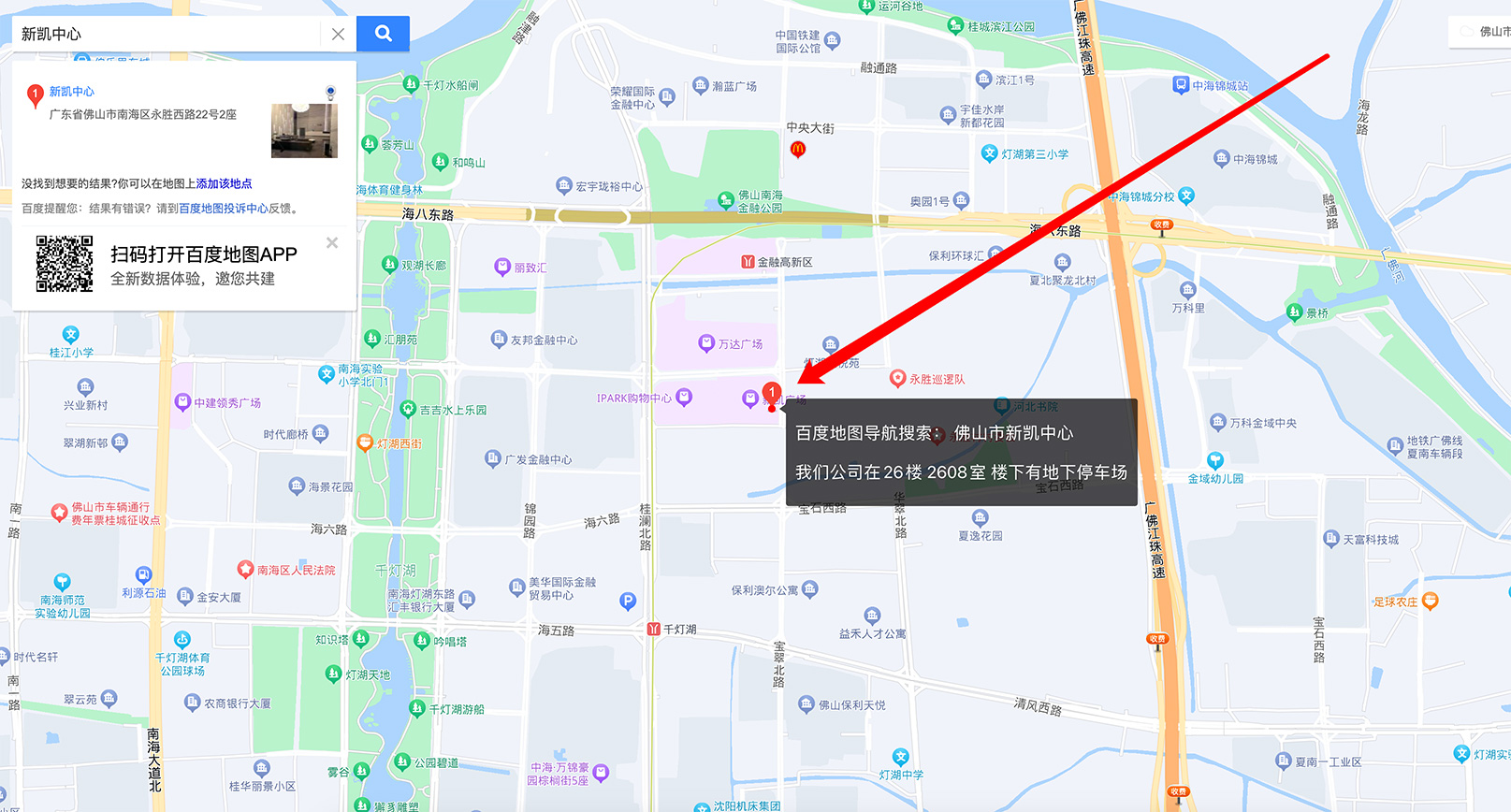This screenshot has height=812, width=1511.
Task: Open the 添加该地点 link
Action: 224,183
